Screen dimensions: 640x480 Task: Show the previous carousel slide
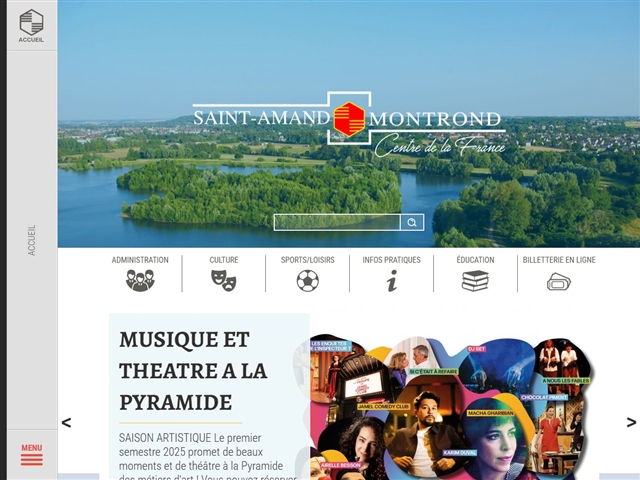click(x=66, y=422)
